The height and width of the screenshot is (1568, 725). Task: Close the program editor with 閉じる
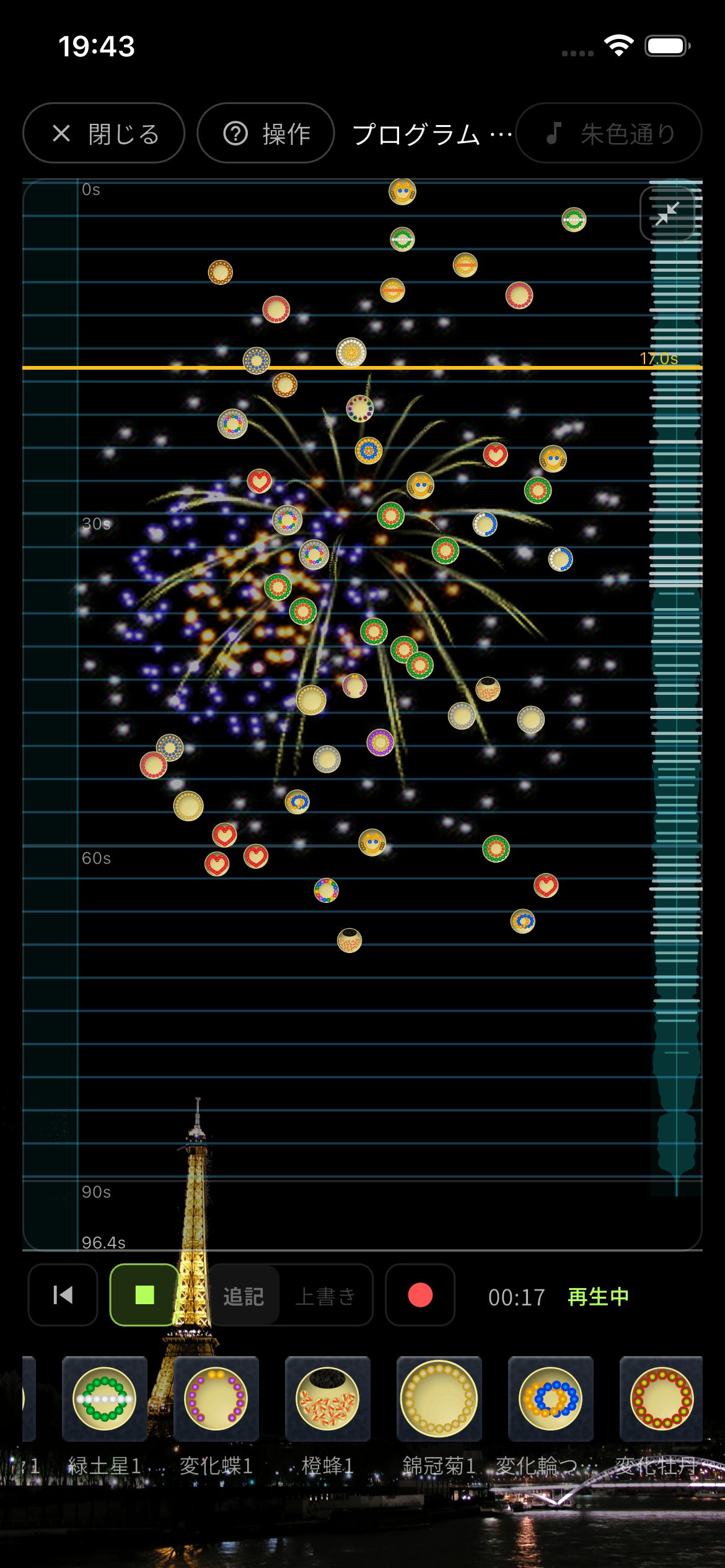pos(103,133)
